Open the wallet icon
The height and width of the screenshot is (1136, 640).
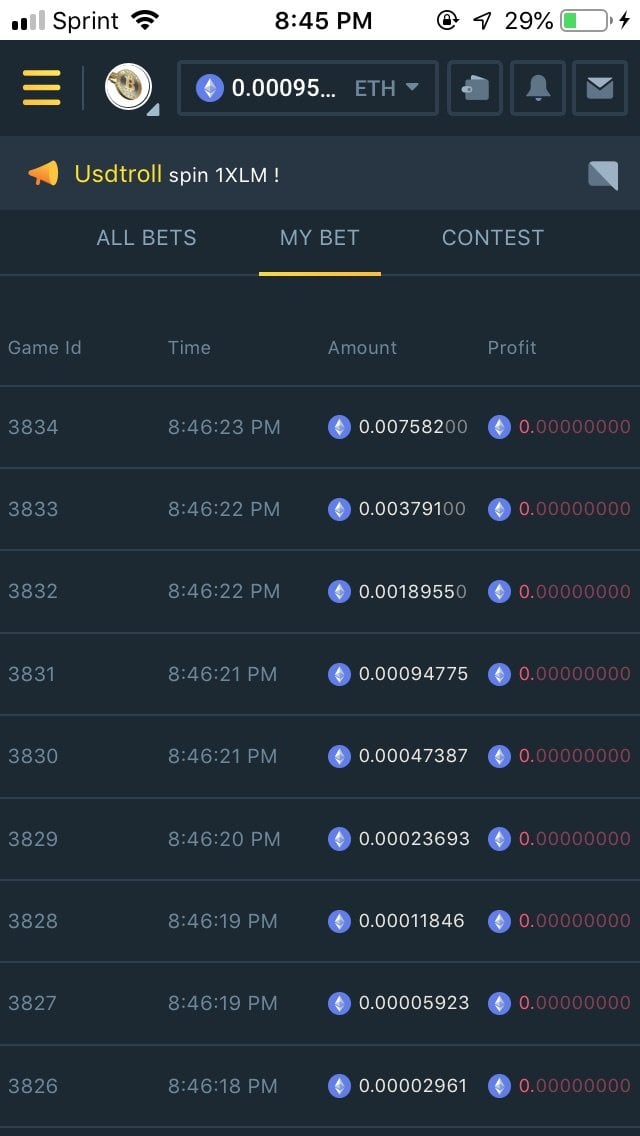475,88
